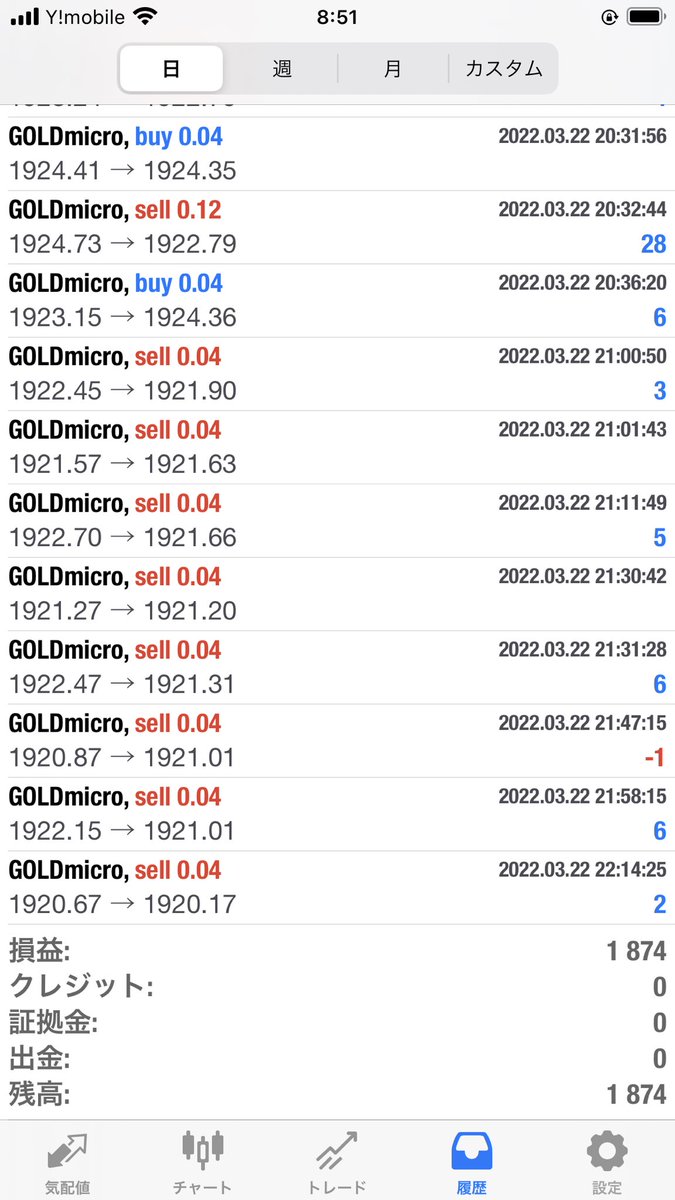The width and height of the screenshot is (675, 1200).
Task: Go to the チャート tab
Action: [x=202, y=1162]
